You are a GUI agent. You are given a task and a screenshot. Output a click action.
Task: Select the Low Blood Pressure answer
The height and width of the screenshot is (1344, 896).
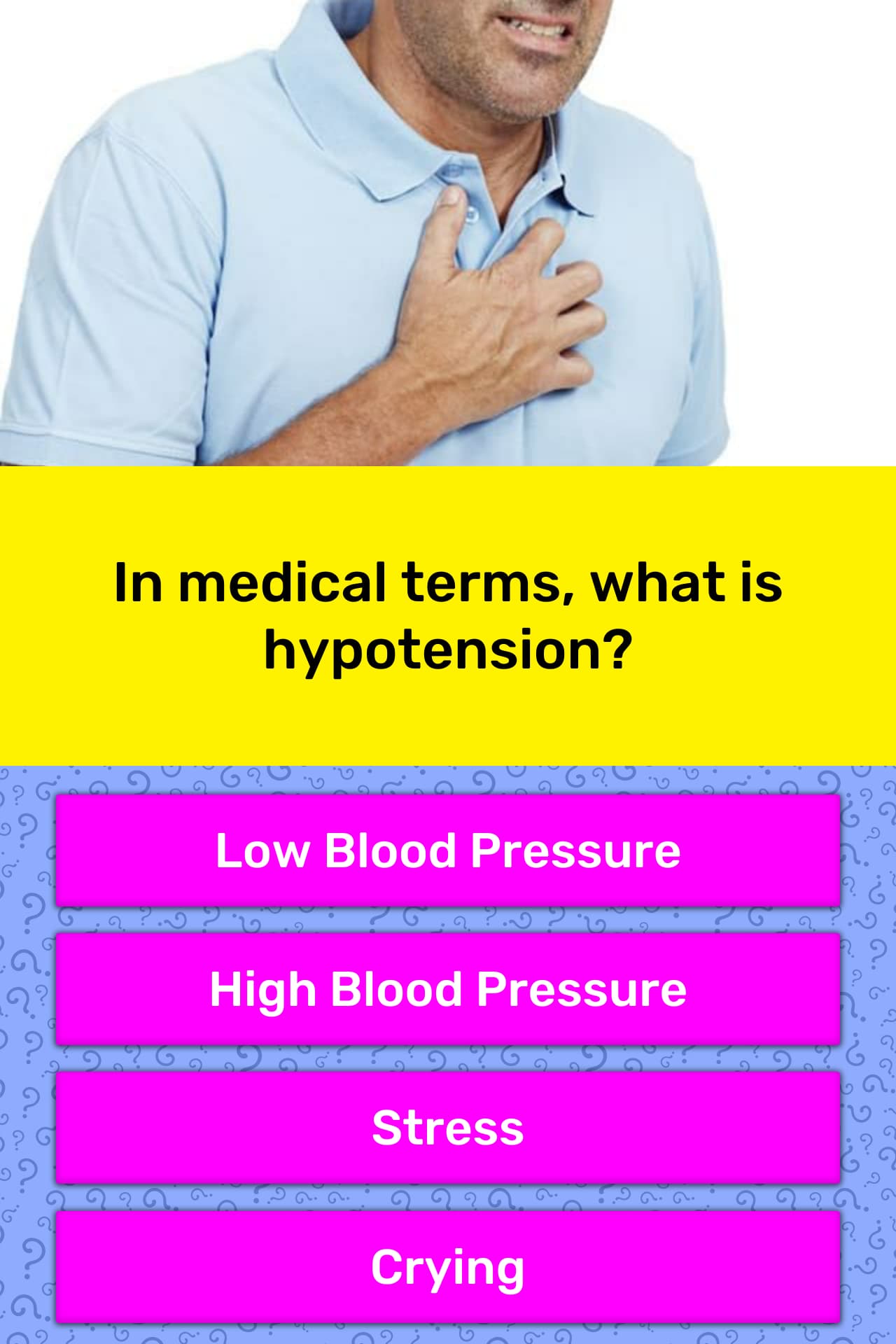[448, 850]
